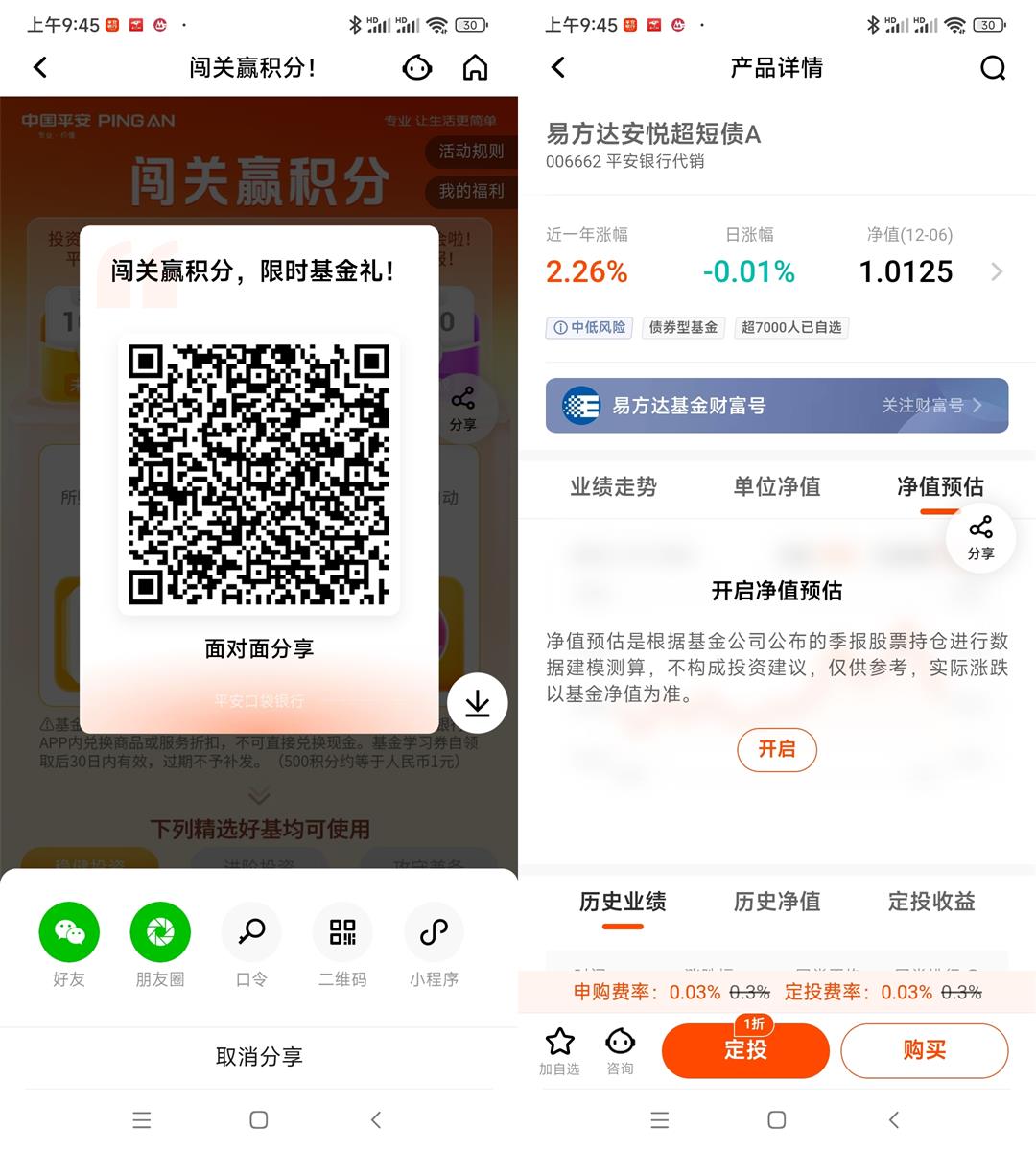Switch to the 业绩走势 tab
Viewport: 1036px width, 1151px height.
coord(613,487)
